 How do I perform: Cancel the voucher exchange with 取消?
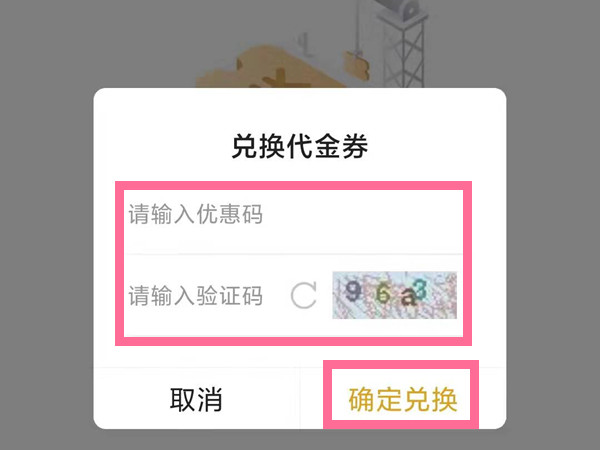coord(196,400)
